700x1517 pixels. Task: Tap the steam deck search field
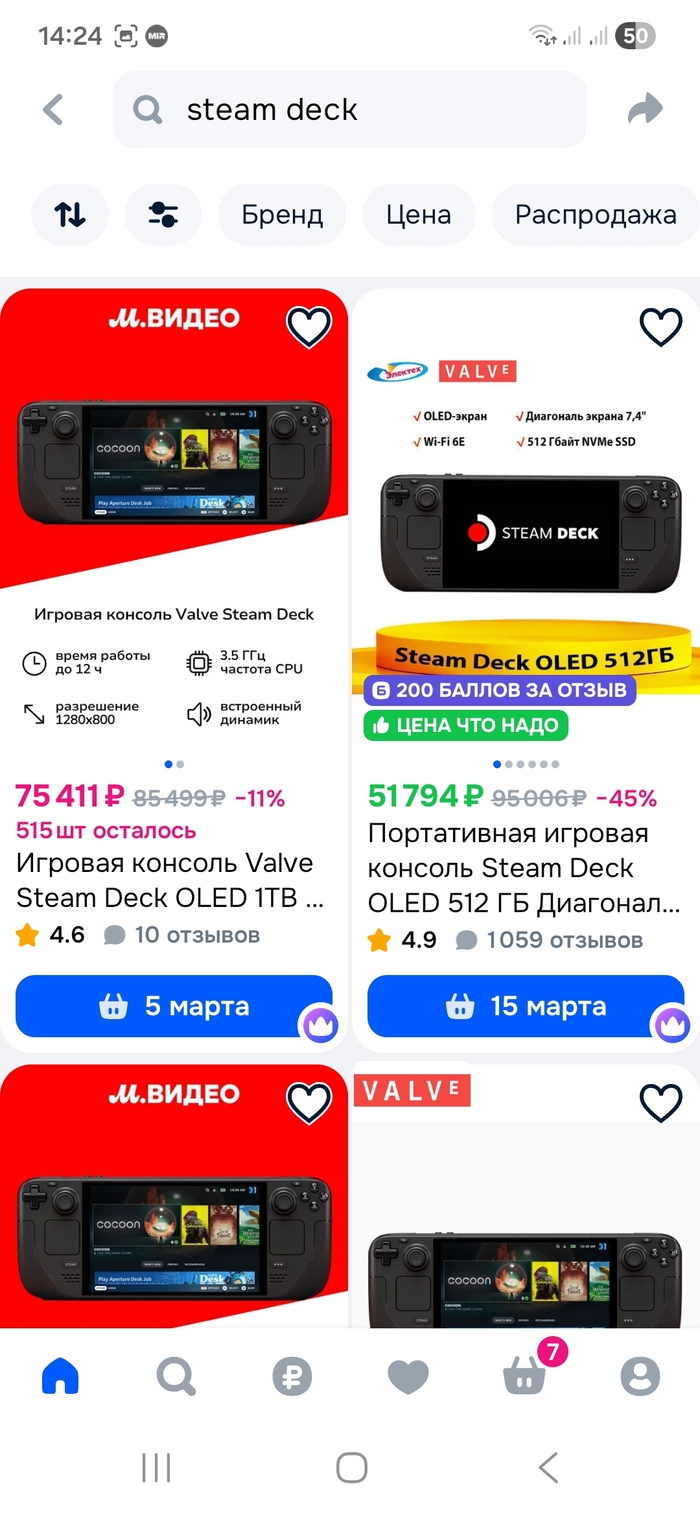tap(350, 109)
